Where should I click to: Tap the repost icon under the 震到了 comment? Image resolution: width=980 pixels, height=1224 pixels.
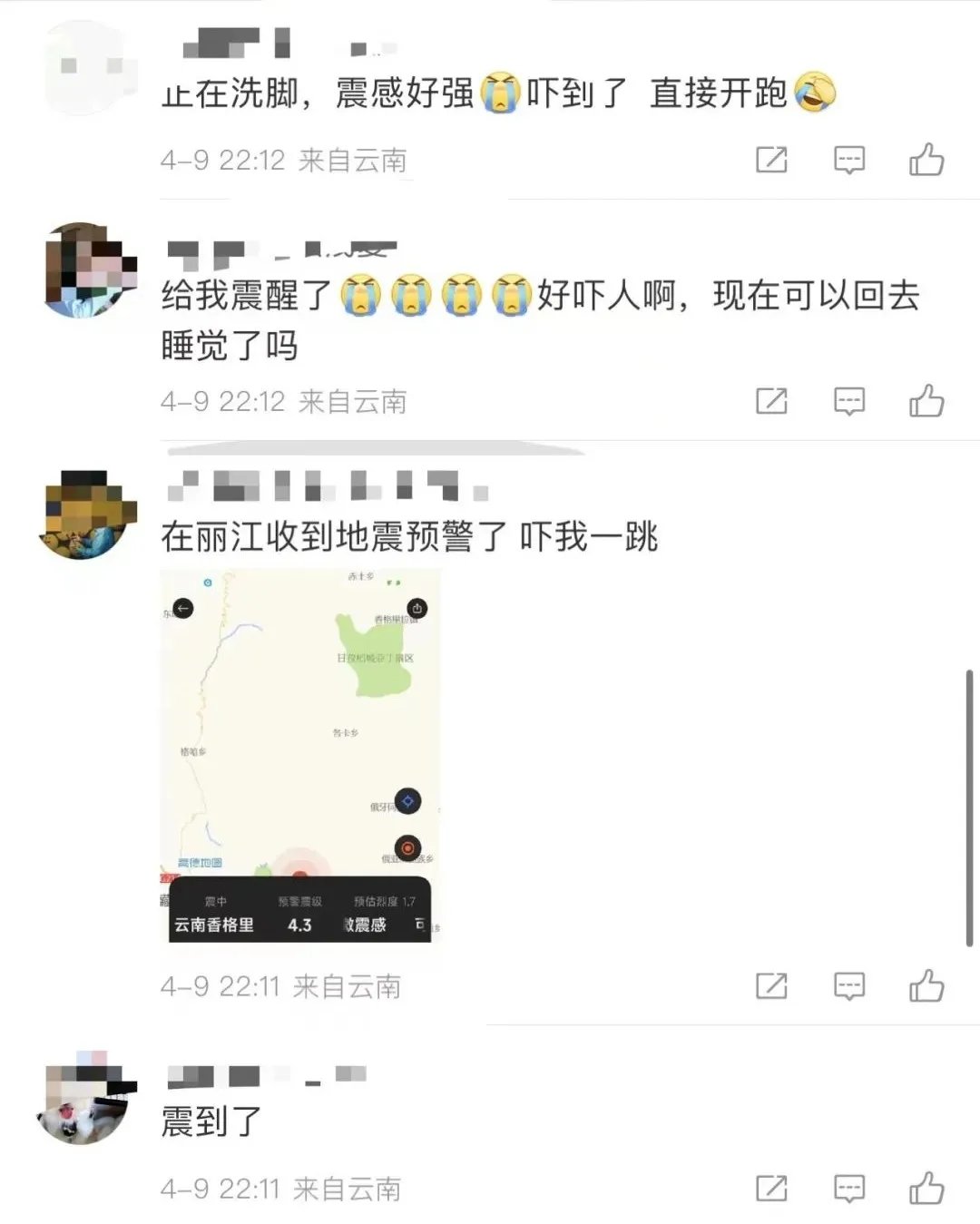click(x=772, y=1186)
